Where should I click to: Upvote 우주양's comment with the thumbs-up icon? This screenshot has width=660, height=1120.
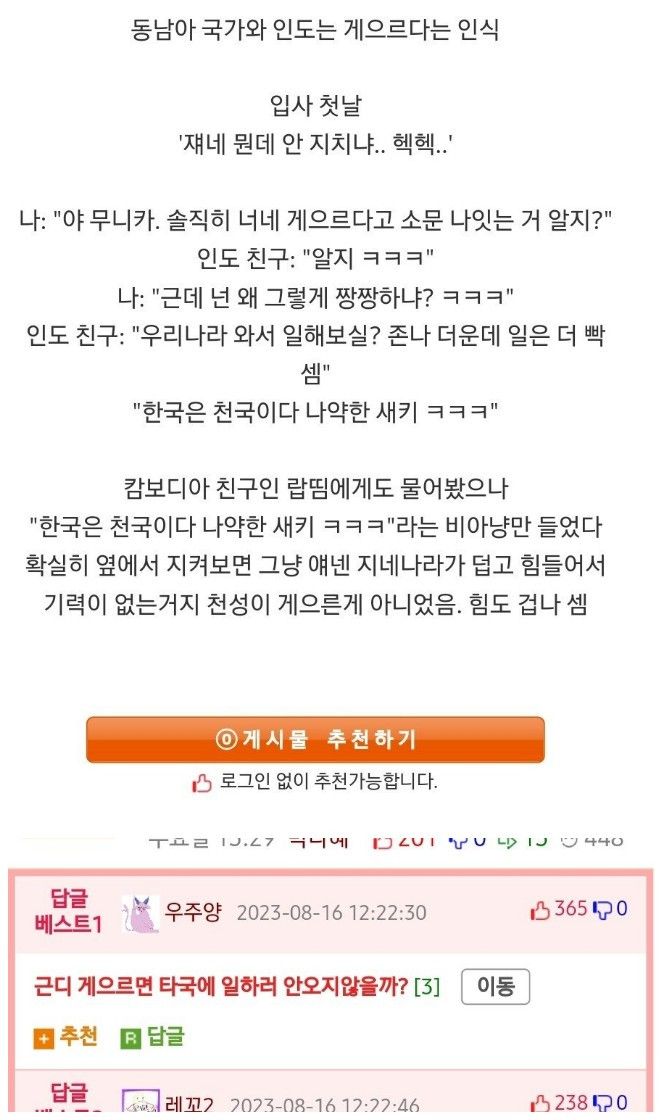[x=541, y=910]
